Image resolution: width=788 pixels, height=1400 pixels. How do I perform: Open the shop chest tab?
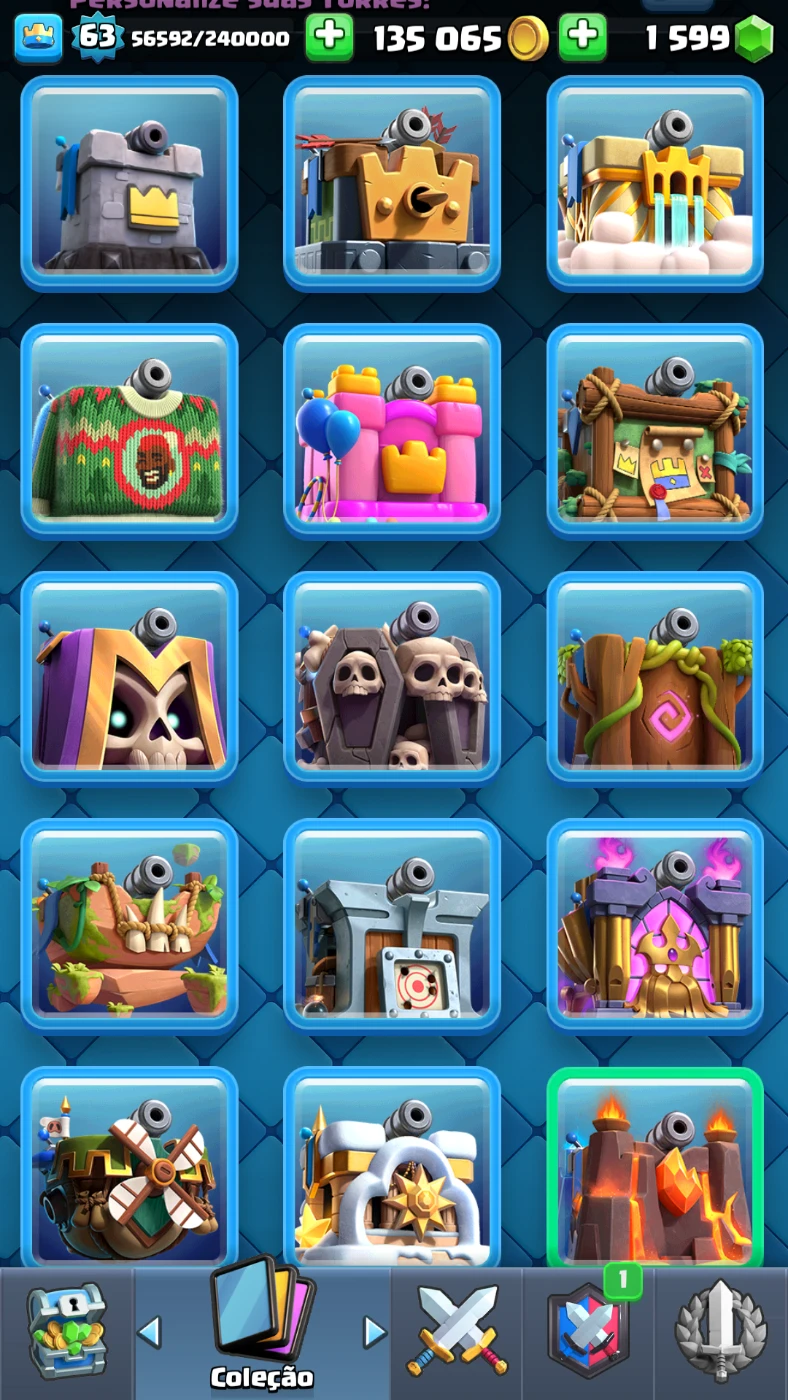(66, 1330)
